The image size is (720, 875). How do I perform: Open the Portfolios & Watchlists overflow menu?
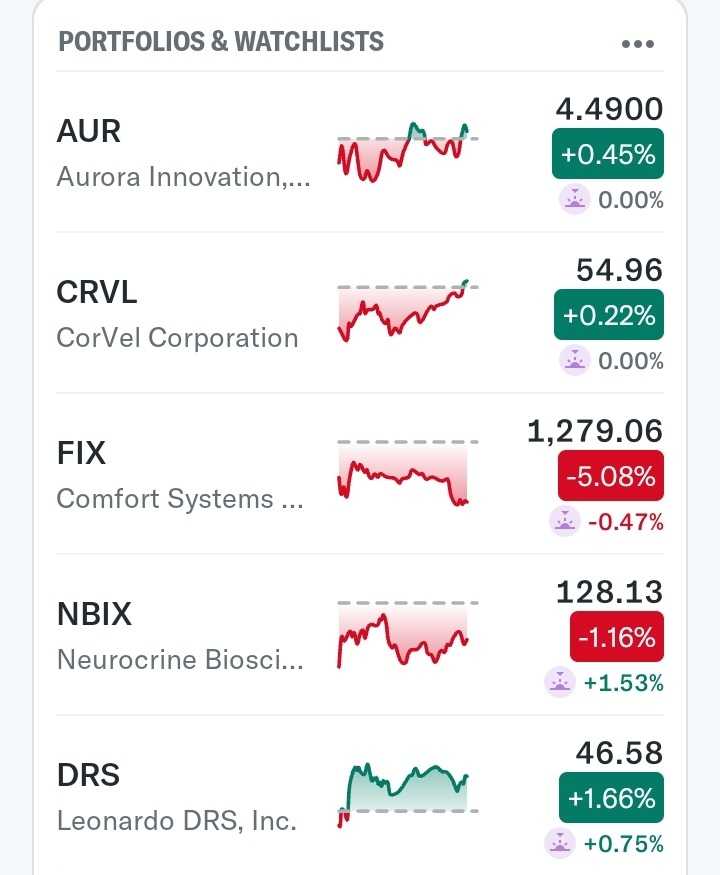(637, 44)
